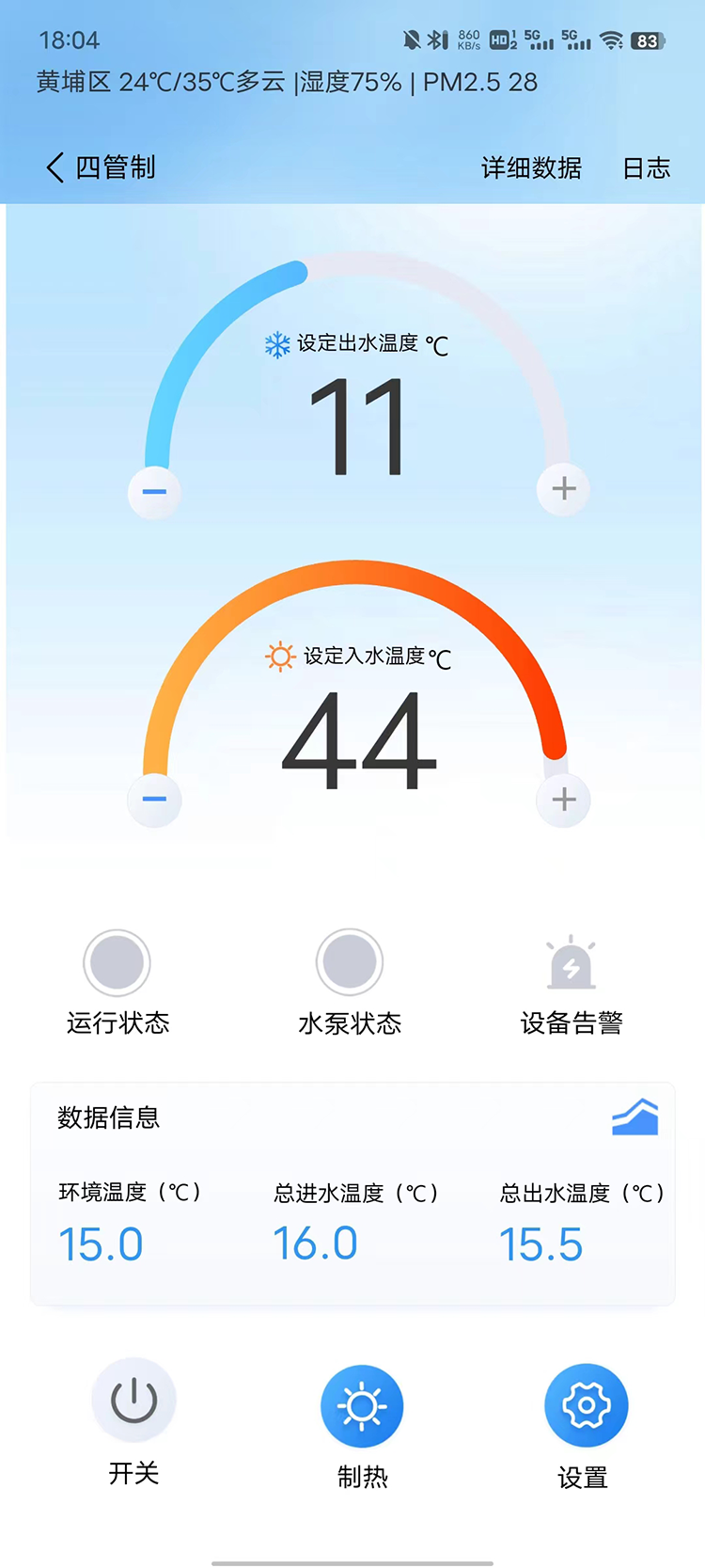Open the gear icon above 设置
This screenshot has height=1568, width=705.
[585, 1404]
